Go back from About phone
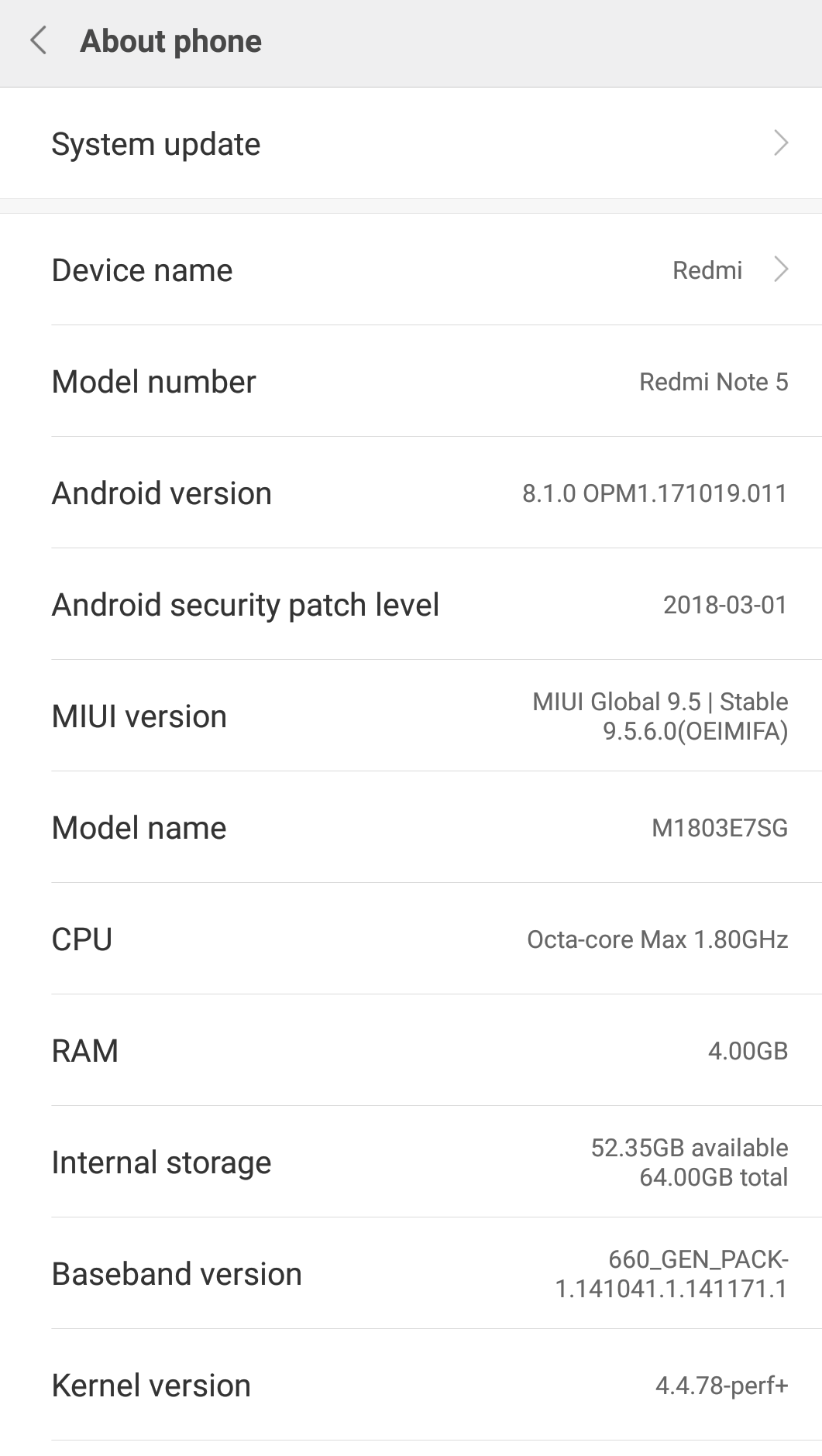This screenshot has height=1456, width=822. tap(39, 41)
